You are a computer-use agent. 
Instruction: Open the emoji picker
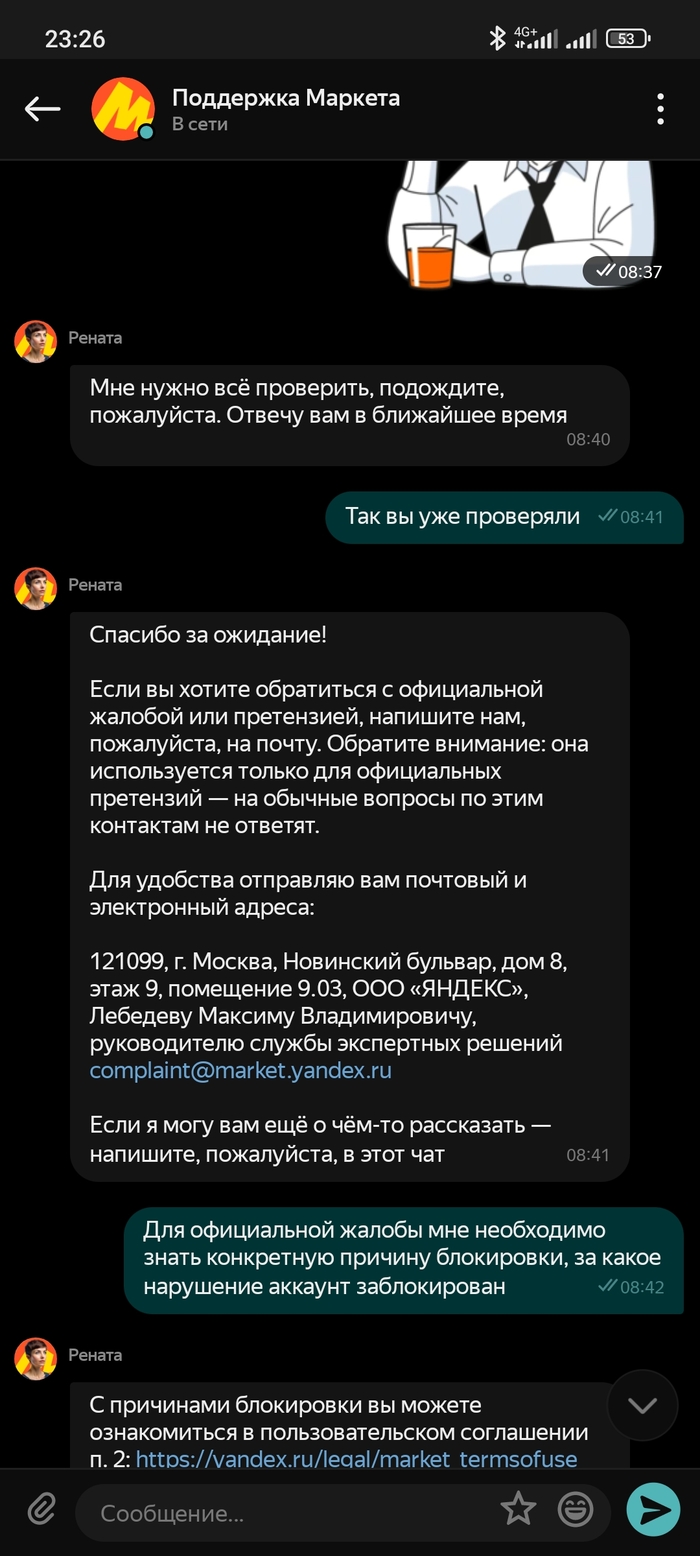point(575,1509)
